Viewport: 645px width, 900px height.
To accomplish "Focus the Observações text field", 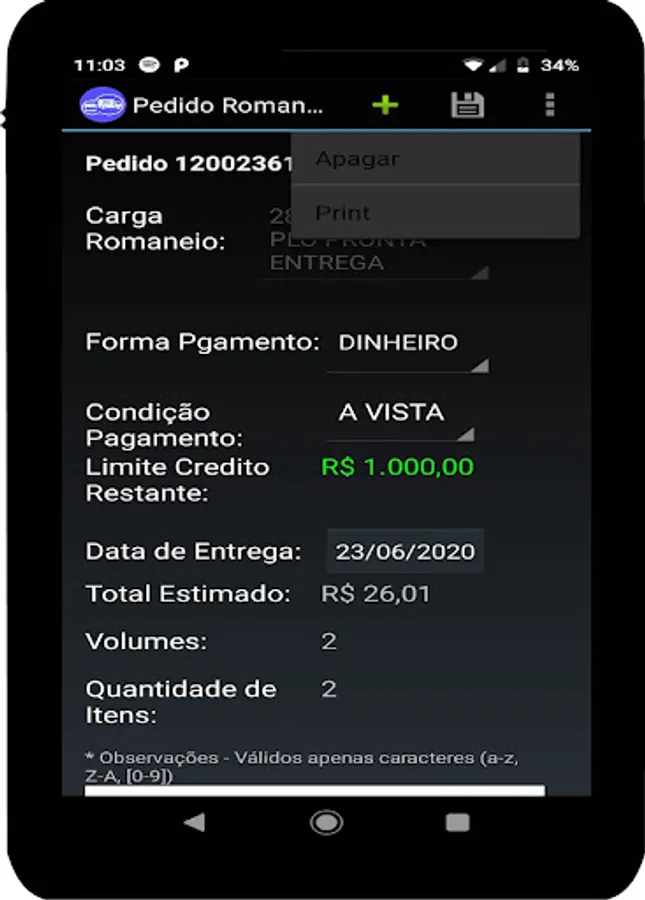I will coord(315,790).
